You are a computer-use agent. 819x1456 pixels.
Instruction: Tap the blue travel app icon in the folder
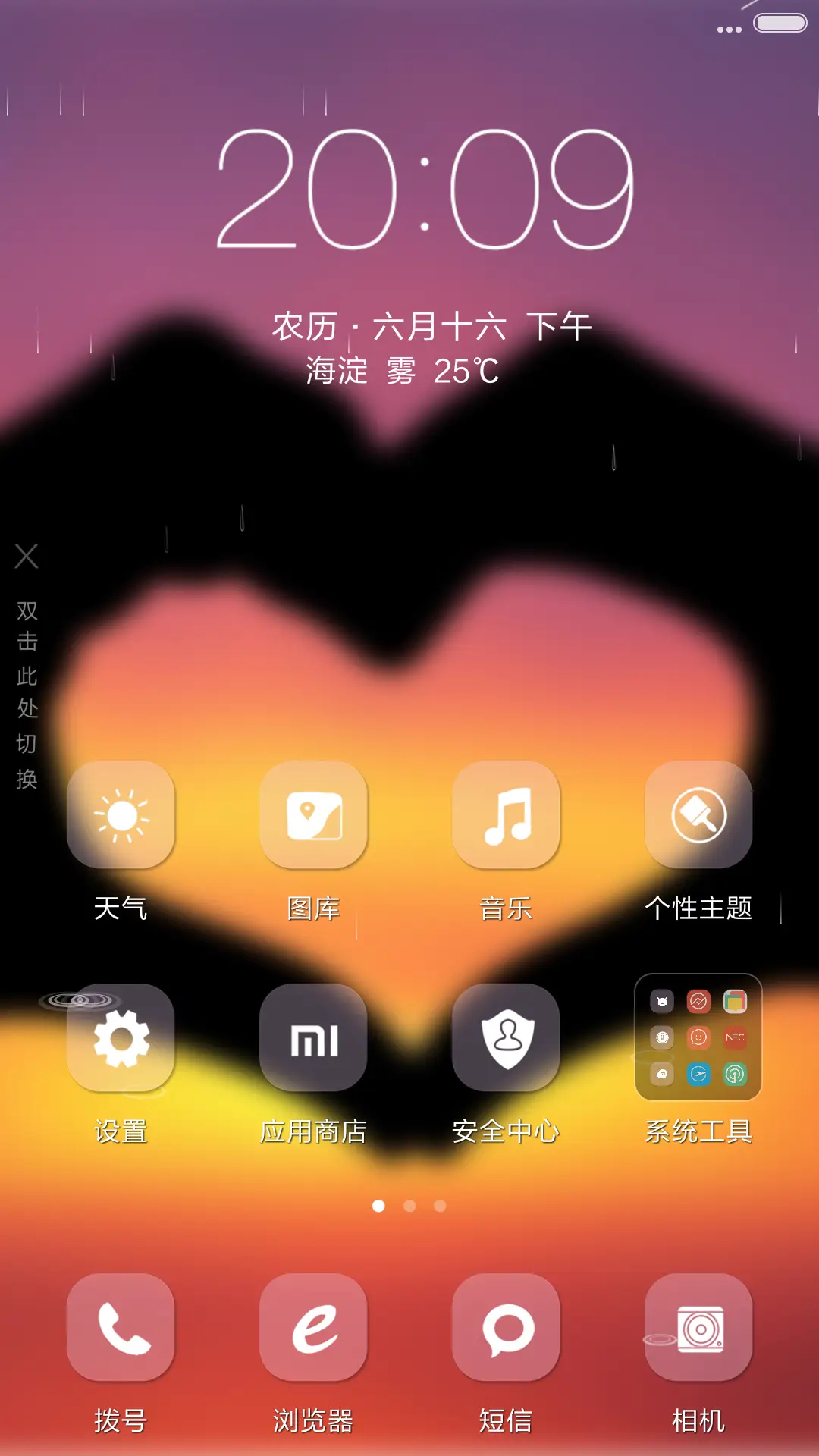[698, 1073]
